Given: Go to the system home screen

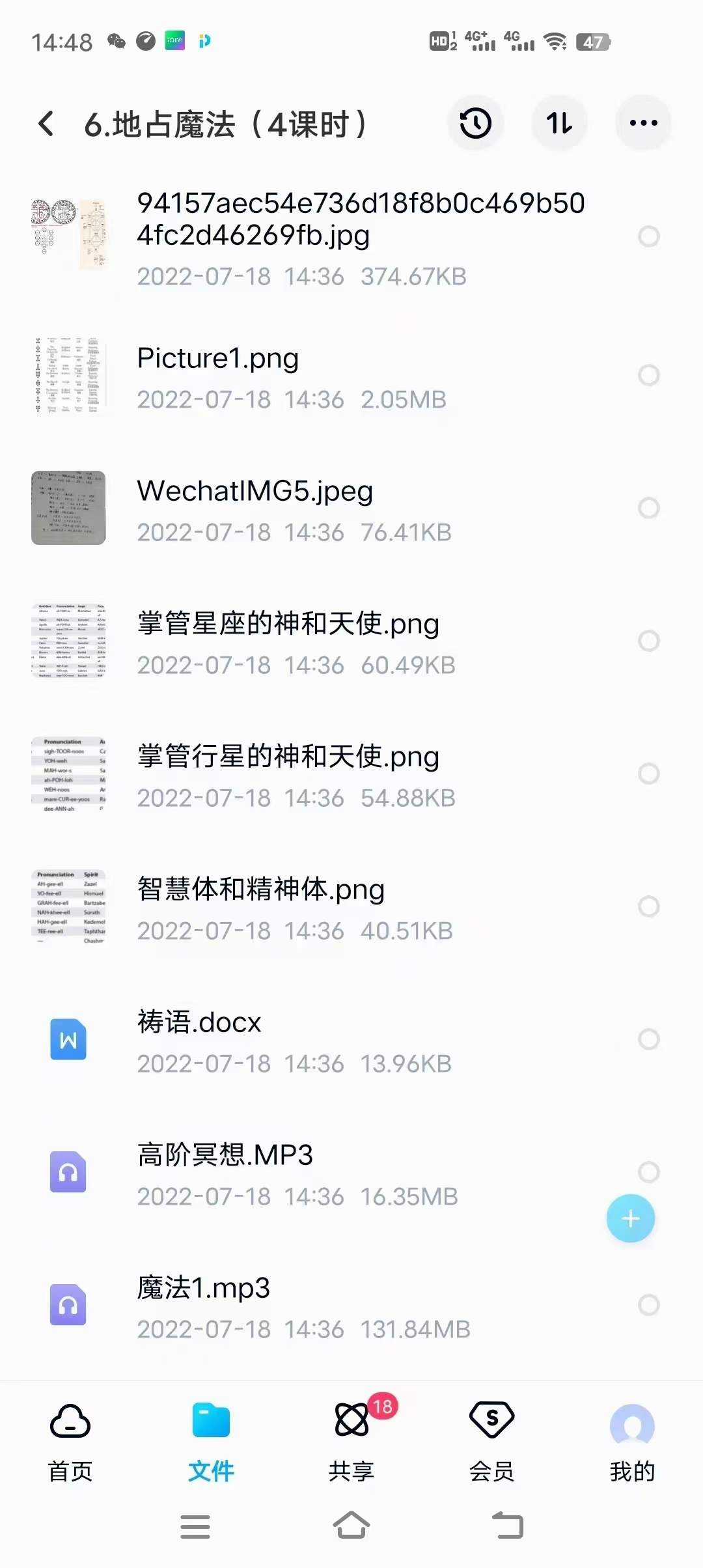Looking at the screenshot, I should (351, 1526).
